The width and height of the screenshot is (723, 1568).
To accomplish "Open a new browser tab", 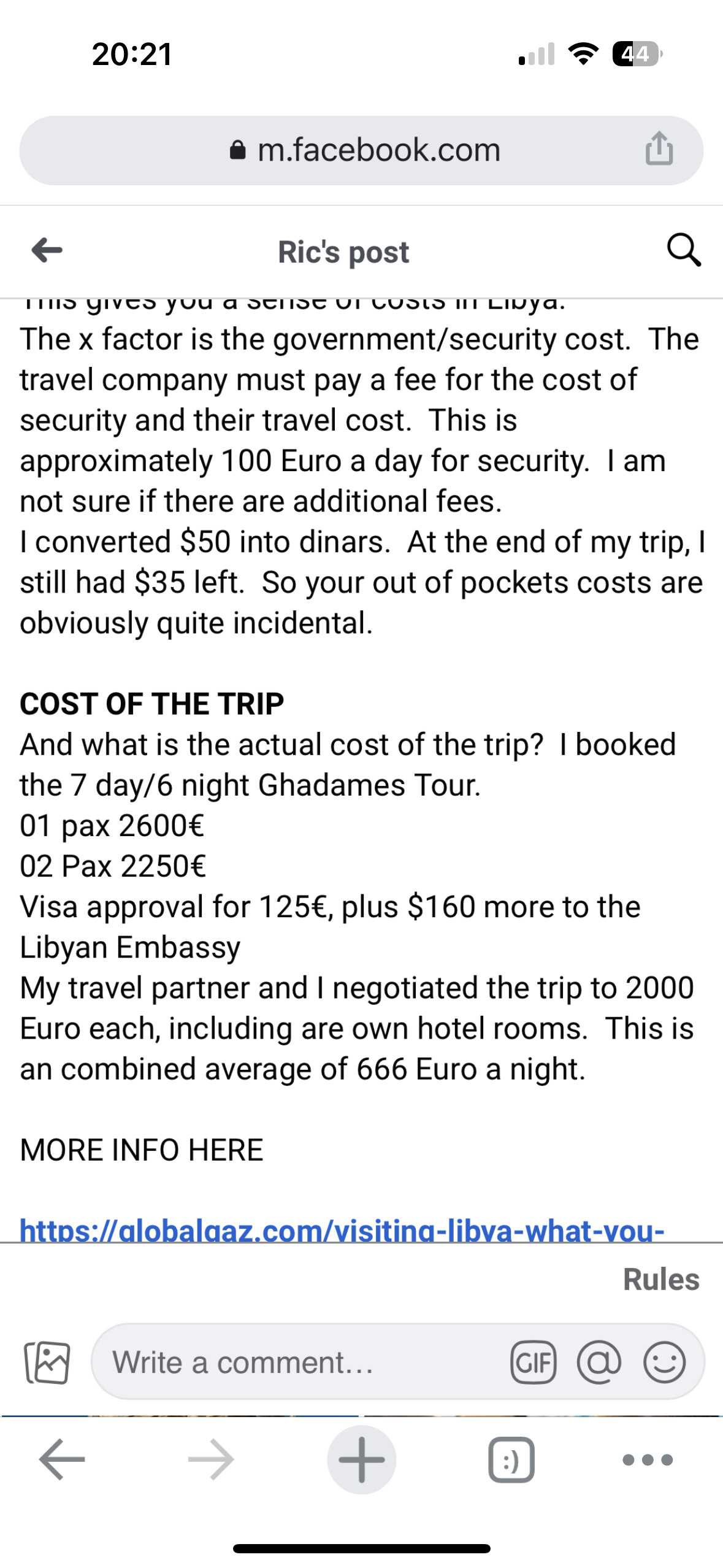I will 361,1459.
